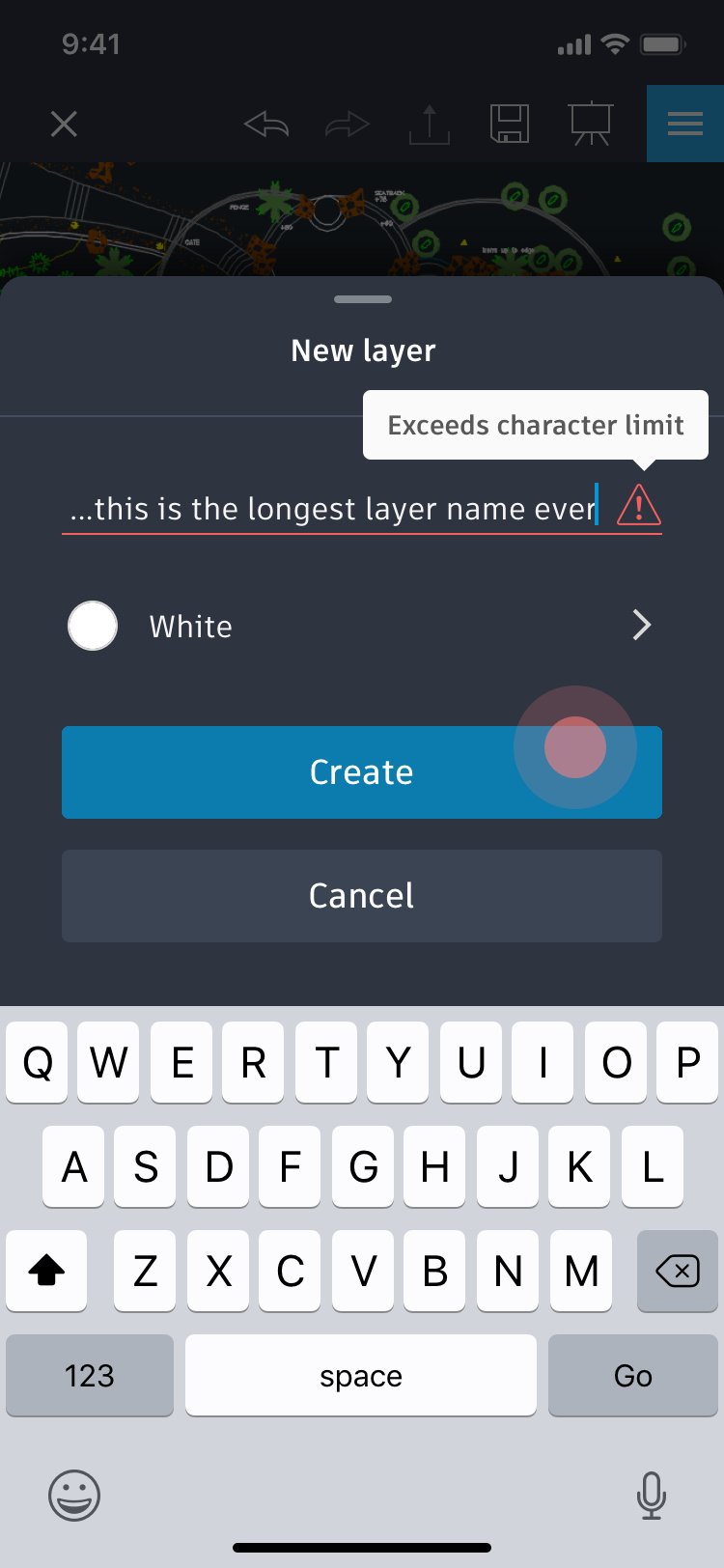This screenshot has width=724, height=1568.
Task: Close the drawing with X icon
Action: (x=64, y=124)
